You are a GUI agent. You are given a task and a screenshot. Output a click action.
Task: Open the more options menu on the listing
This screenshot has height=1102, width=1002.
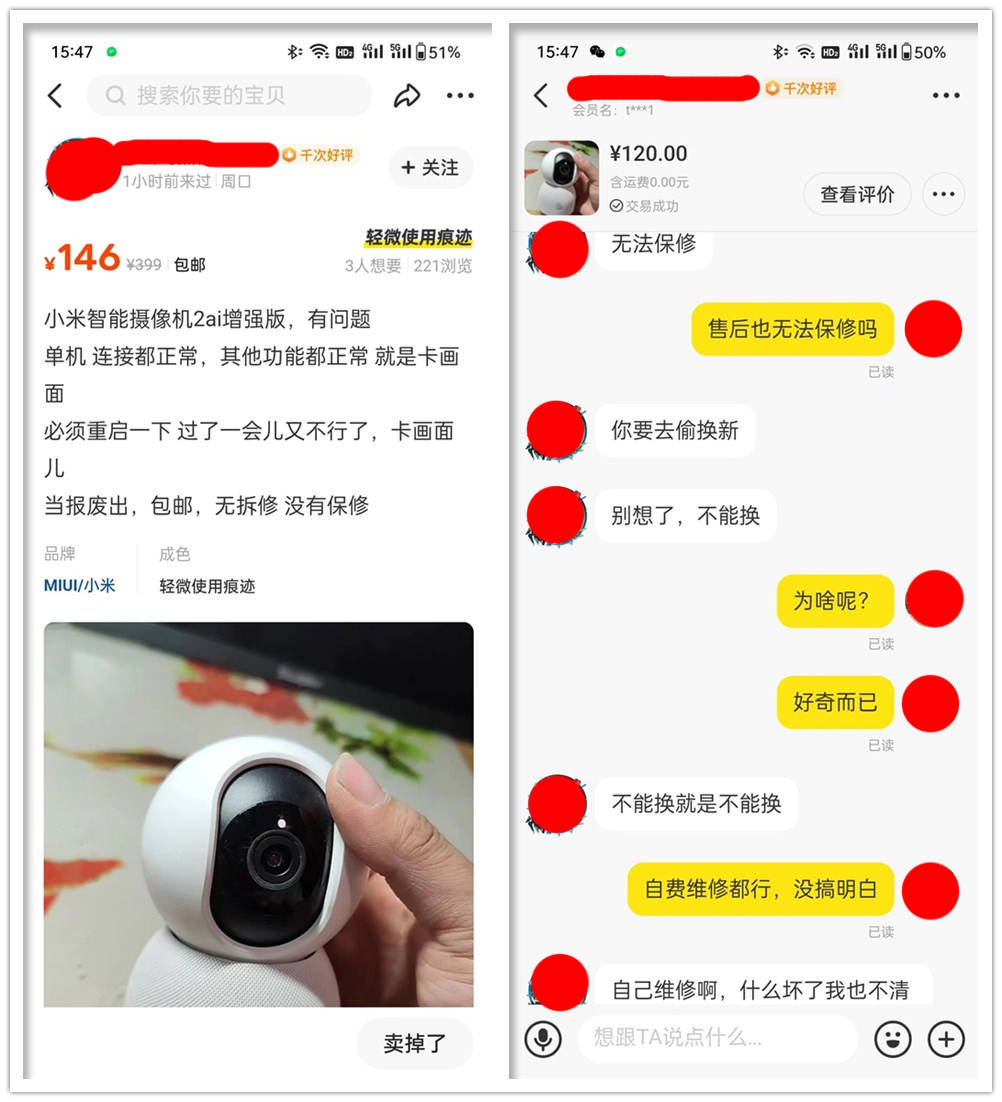pos(460,94)
